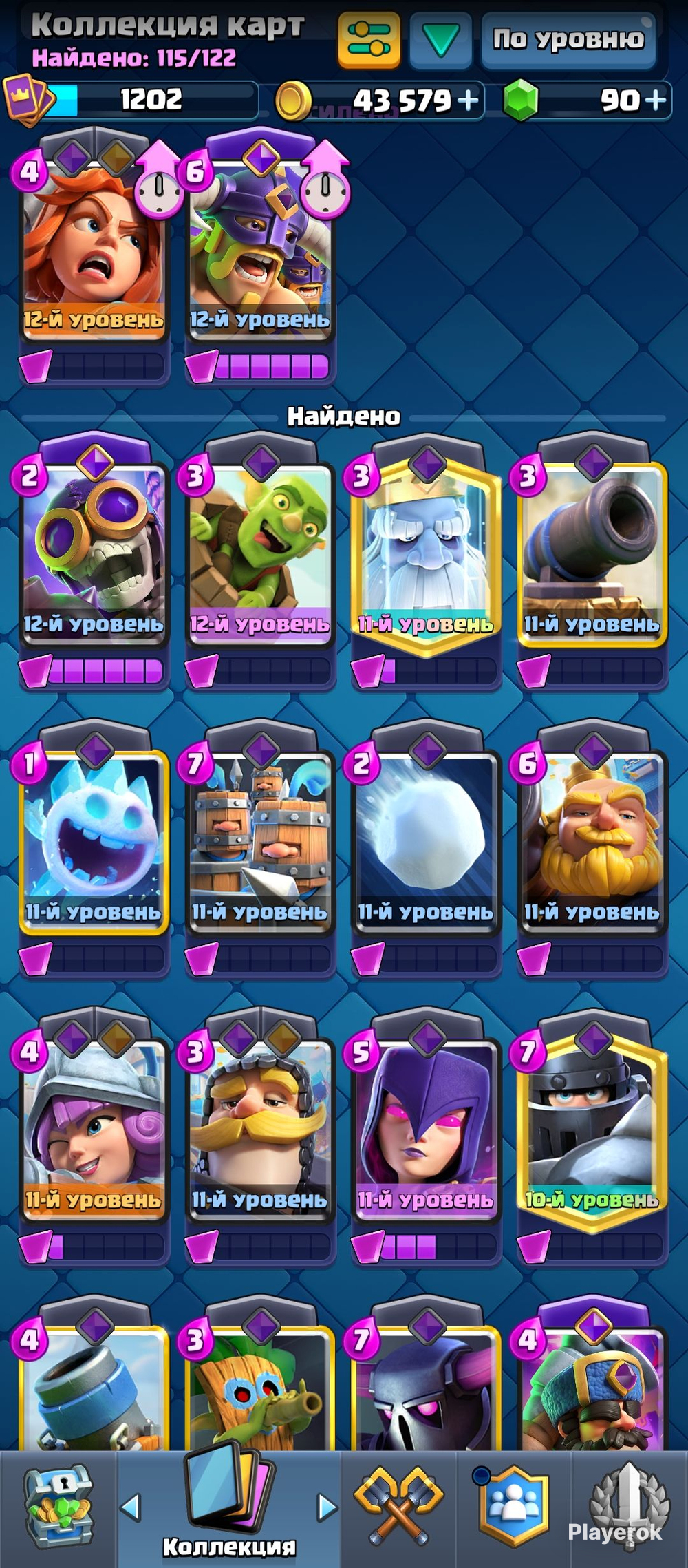The image size is (688, 1568).
Task: Open the clan social tab
Action: pos(513,1506)
